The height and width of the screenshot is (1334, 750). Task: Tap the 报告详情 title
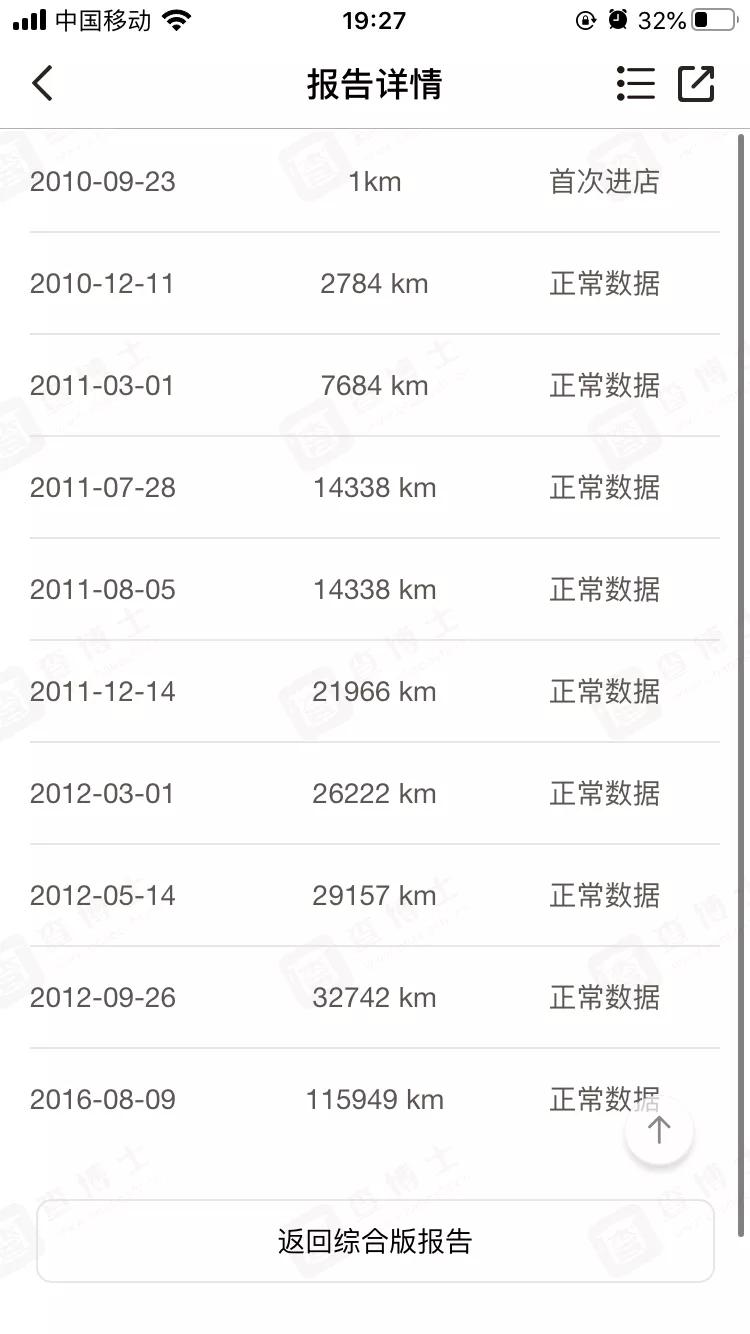pos(375,84)
